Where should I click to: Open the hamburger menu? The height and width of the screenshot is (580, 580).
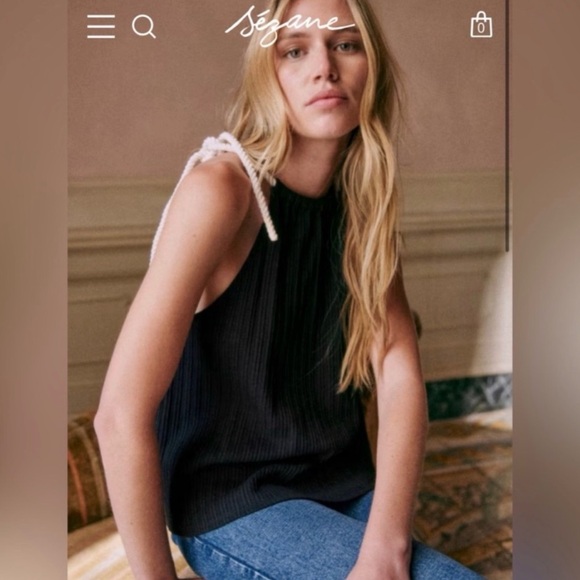click(x=101, y=27)
